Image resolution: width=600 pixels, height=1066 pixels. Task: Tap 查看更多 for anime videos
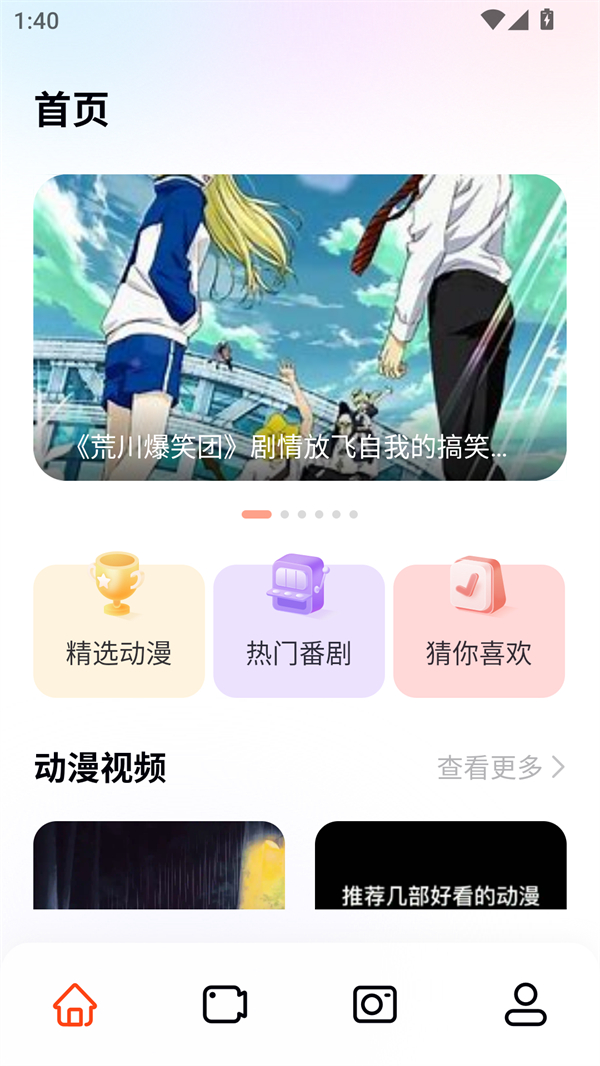click(501, 767)
